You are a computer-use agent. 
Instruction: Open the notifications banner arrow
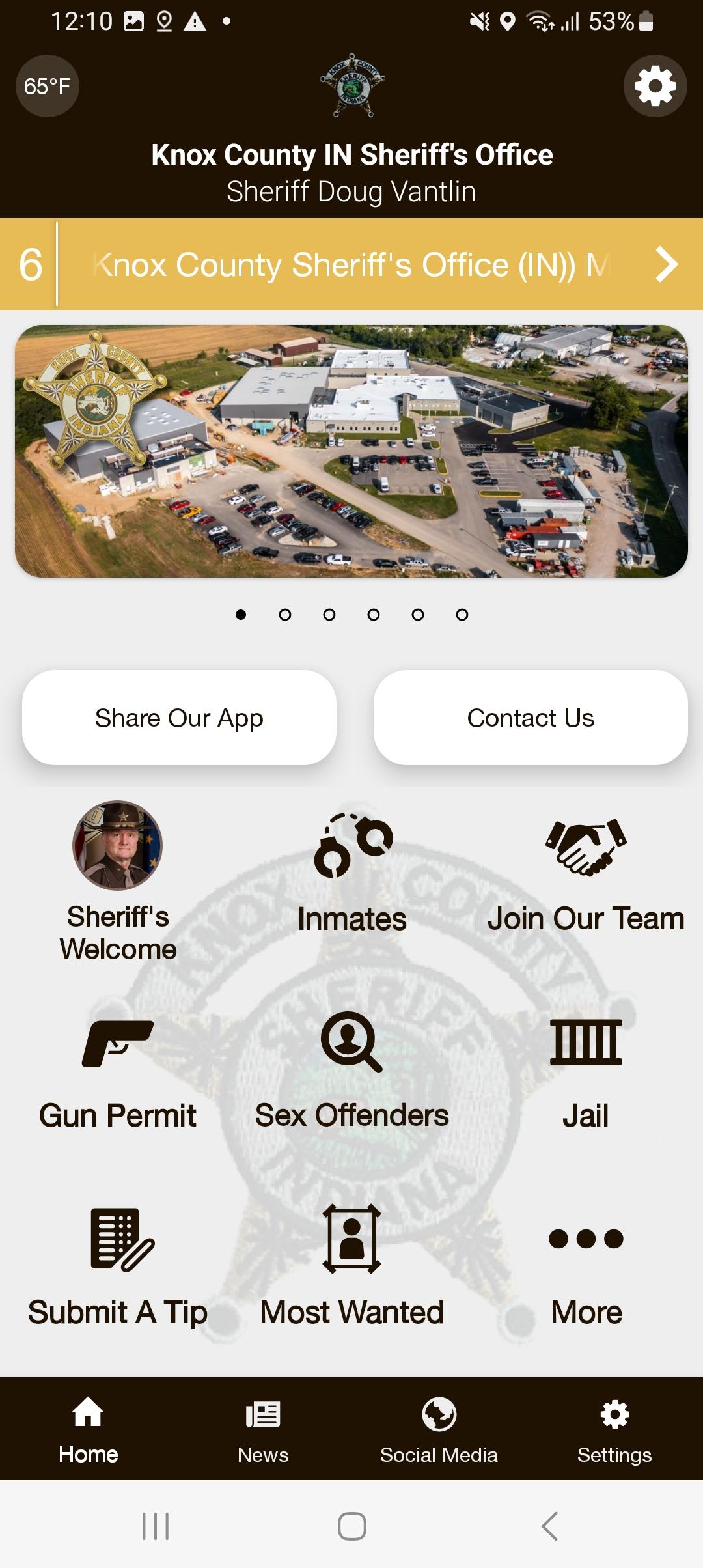[x=666, y=264]
